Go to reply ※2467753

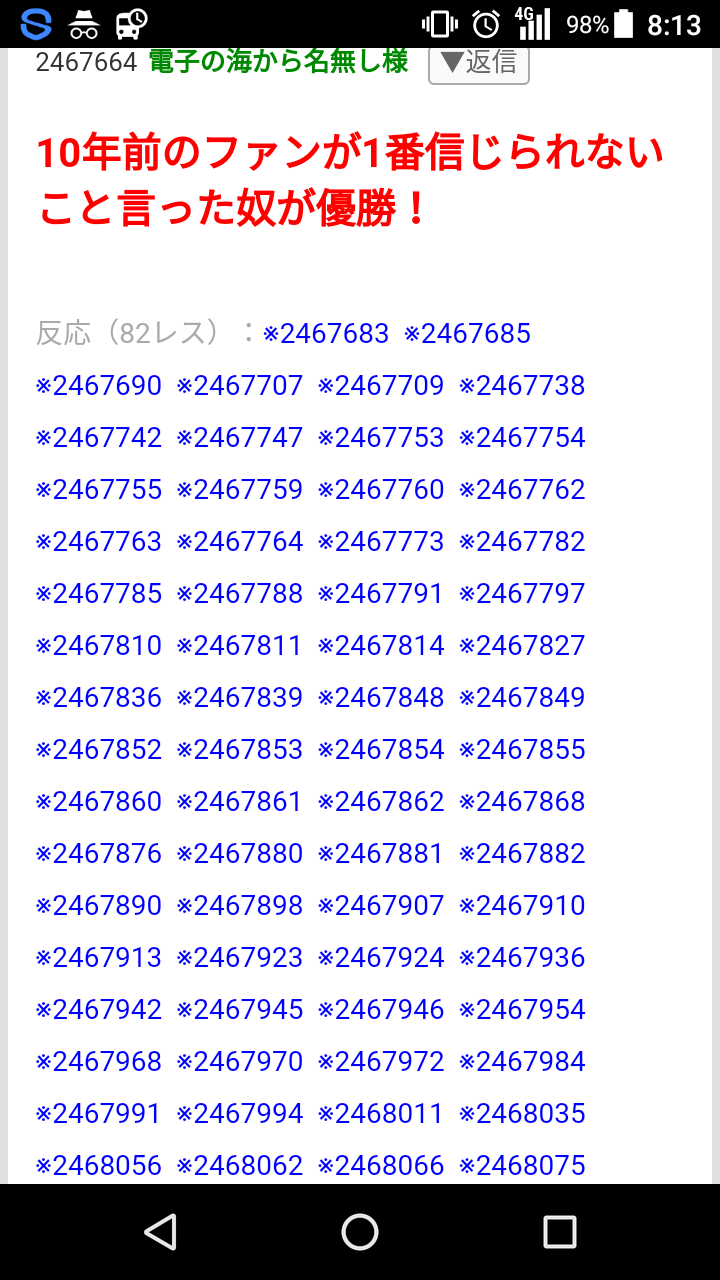point(381,438)
